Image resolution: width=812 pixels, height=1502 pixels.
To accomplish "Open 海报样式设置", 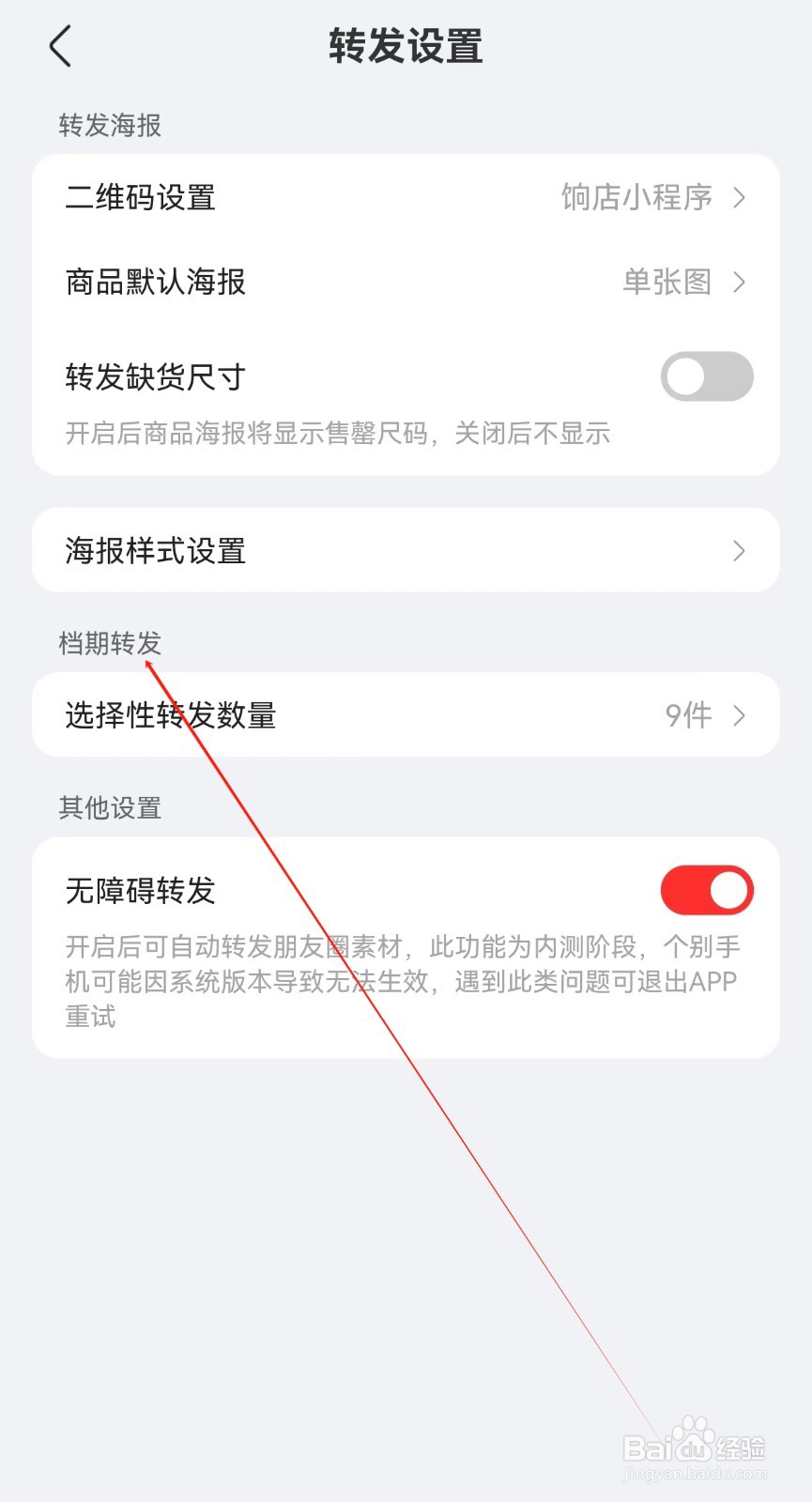I will (x=404, y=551).
